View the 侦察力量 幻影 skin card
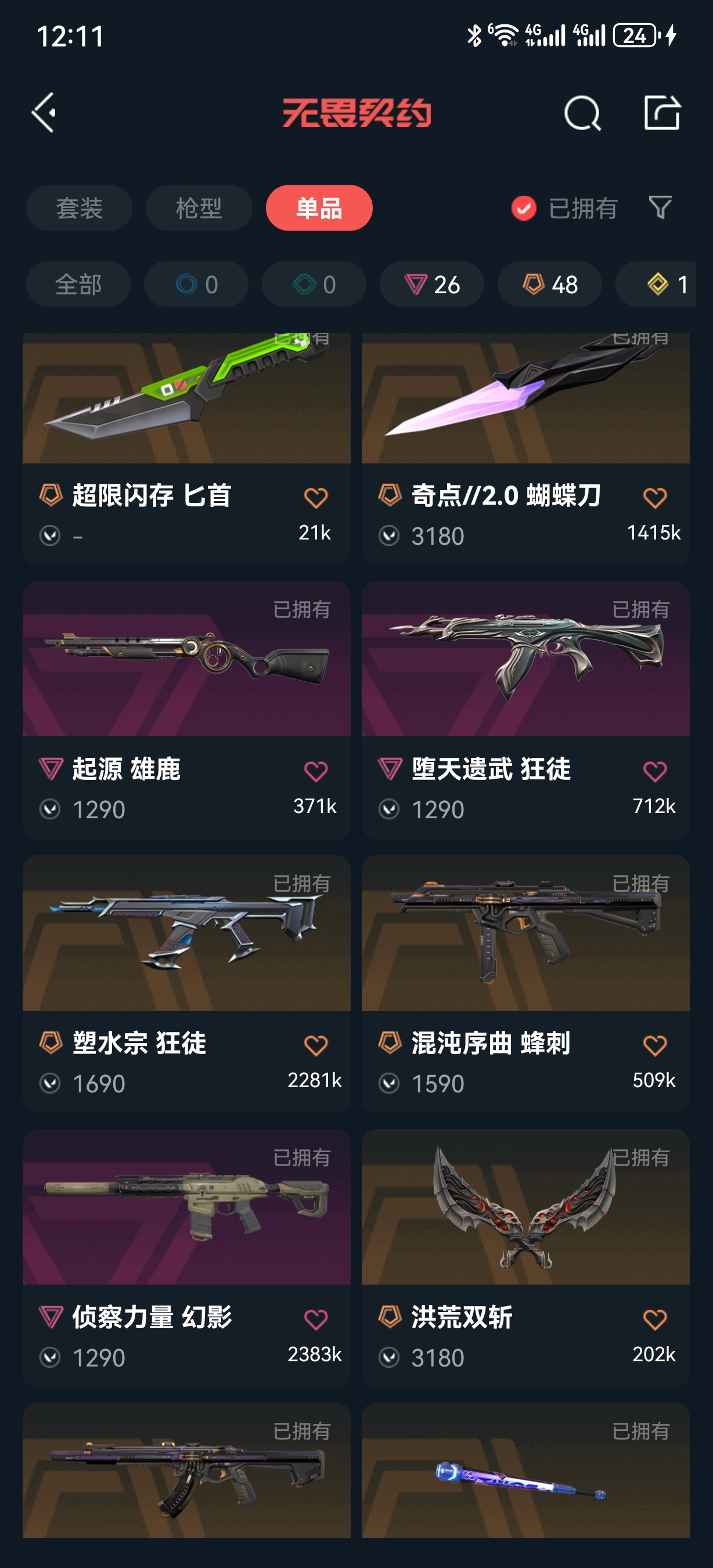 click(186, 1217)
